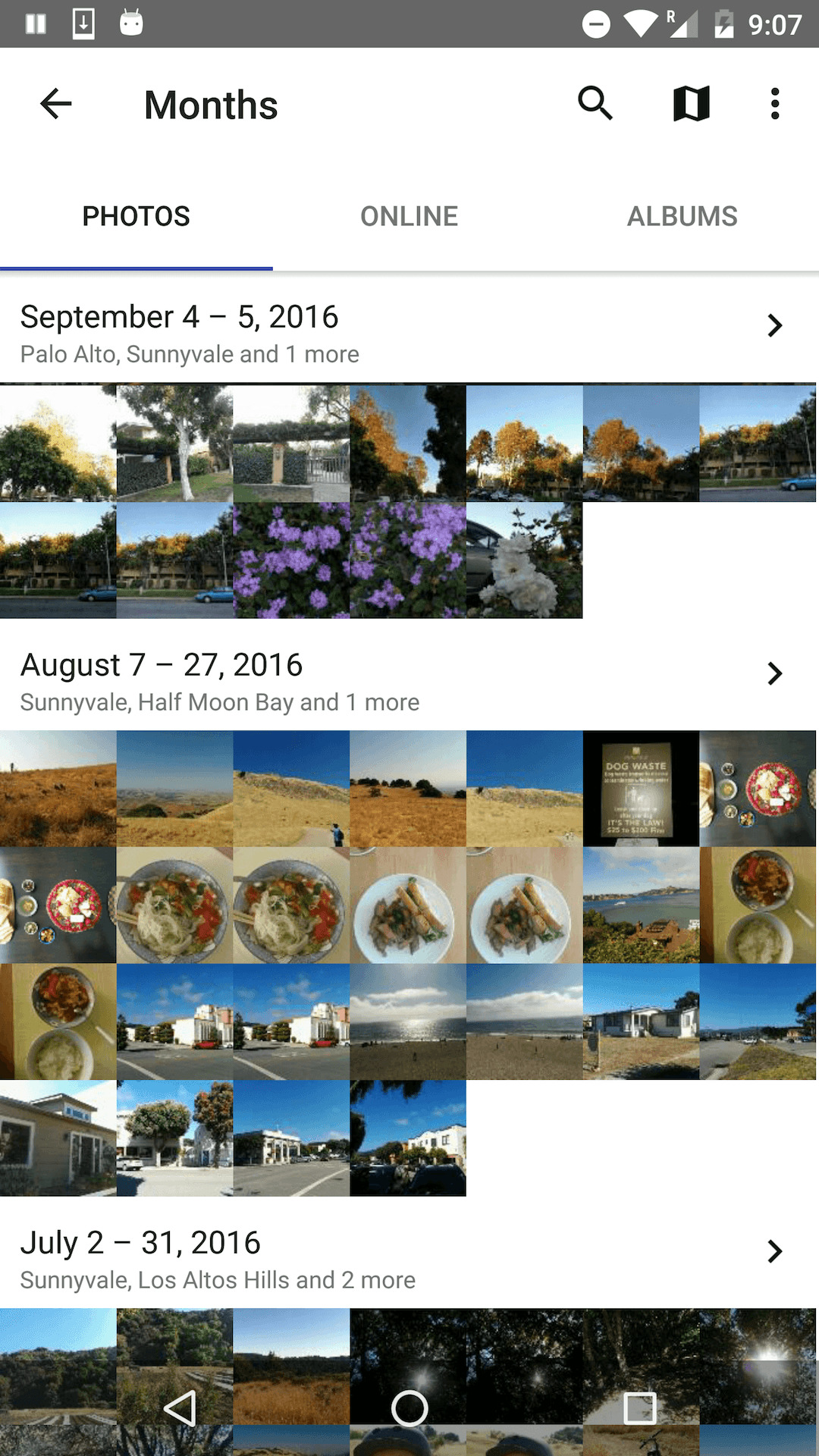Screen dimensions: 819x1456
Task: Expand the July 2 – 31, 2016 group
Action: (x=774, y=1250)
